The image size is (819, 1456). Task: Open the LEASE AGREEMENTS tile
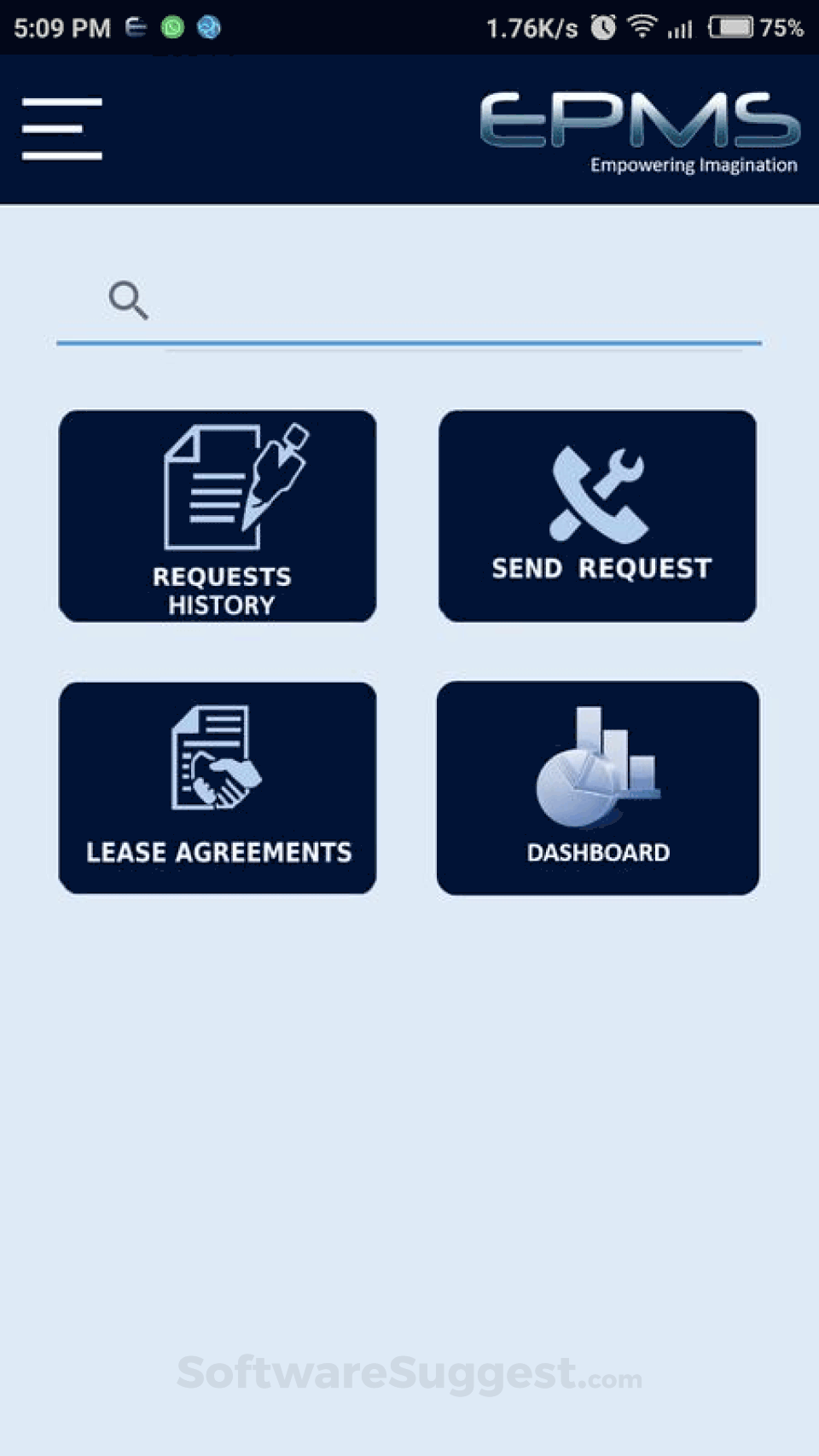coord(218,785)
